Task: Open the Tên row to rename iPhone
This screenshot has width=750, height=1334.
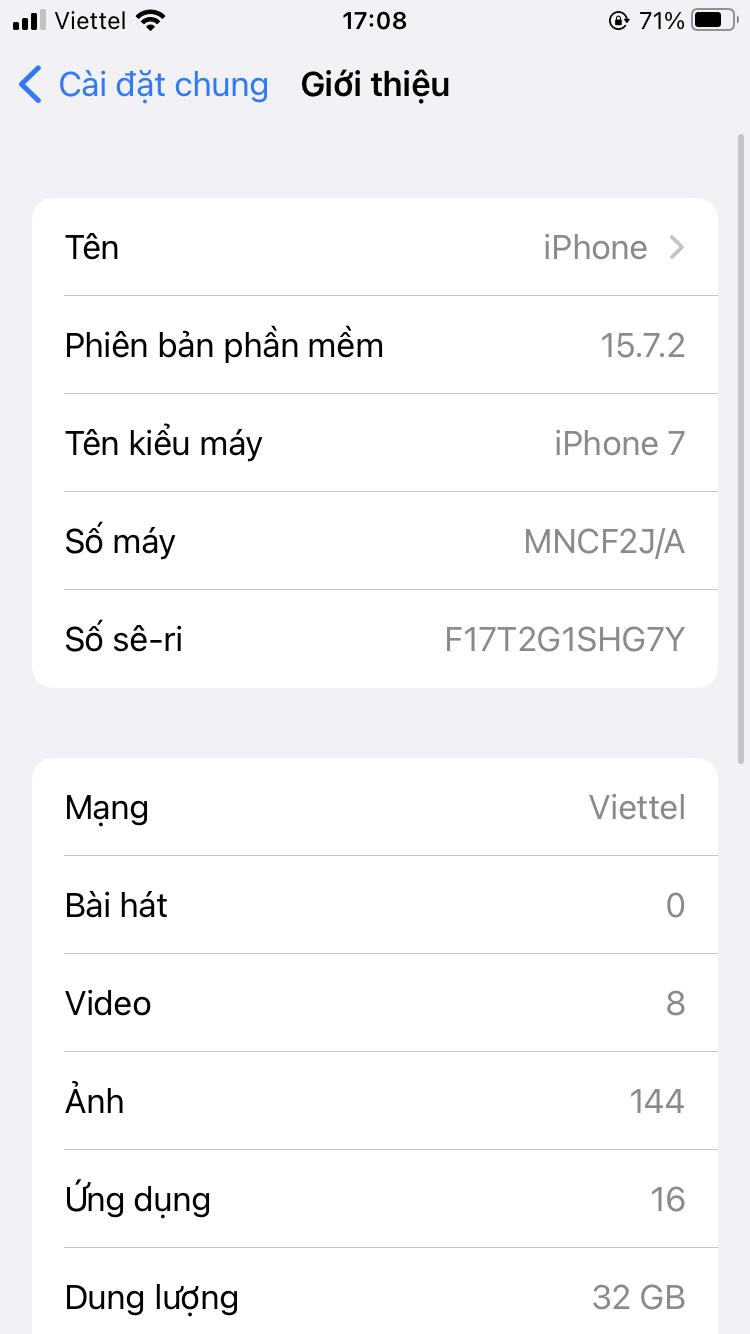Action: pos(375,247)
